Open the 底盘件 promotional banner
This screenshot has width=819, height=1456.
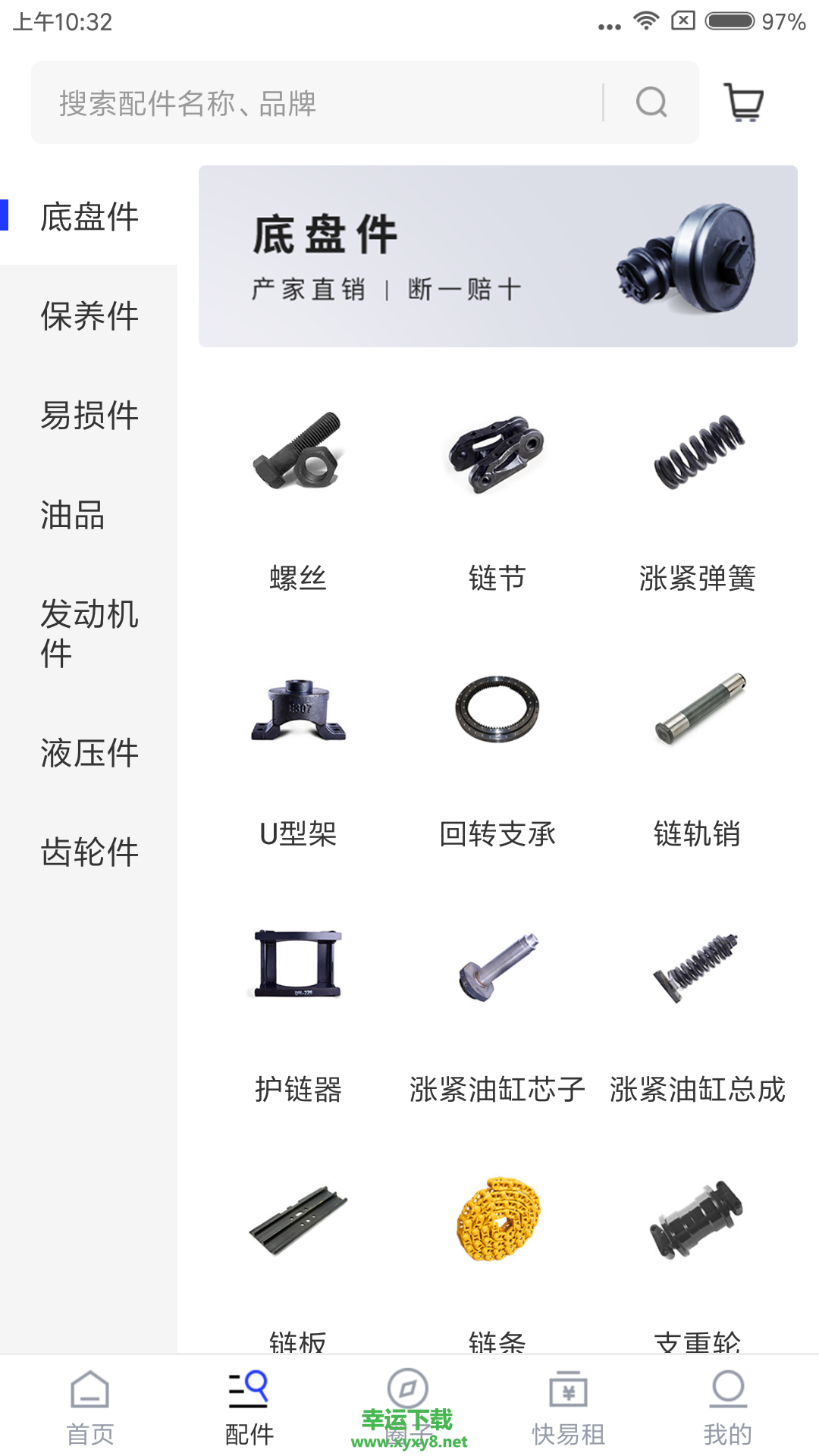[497, 256]
